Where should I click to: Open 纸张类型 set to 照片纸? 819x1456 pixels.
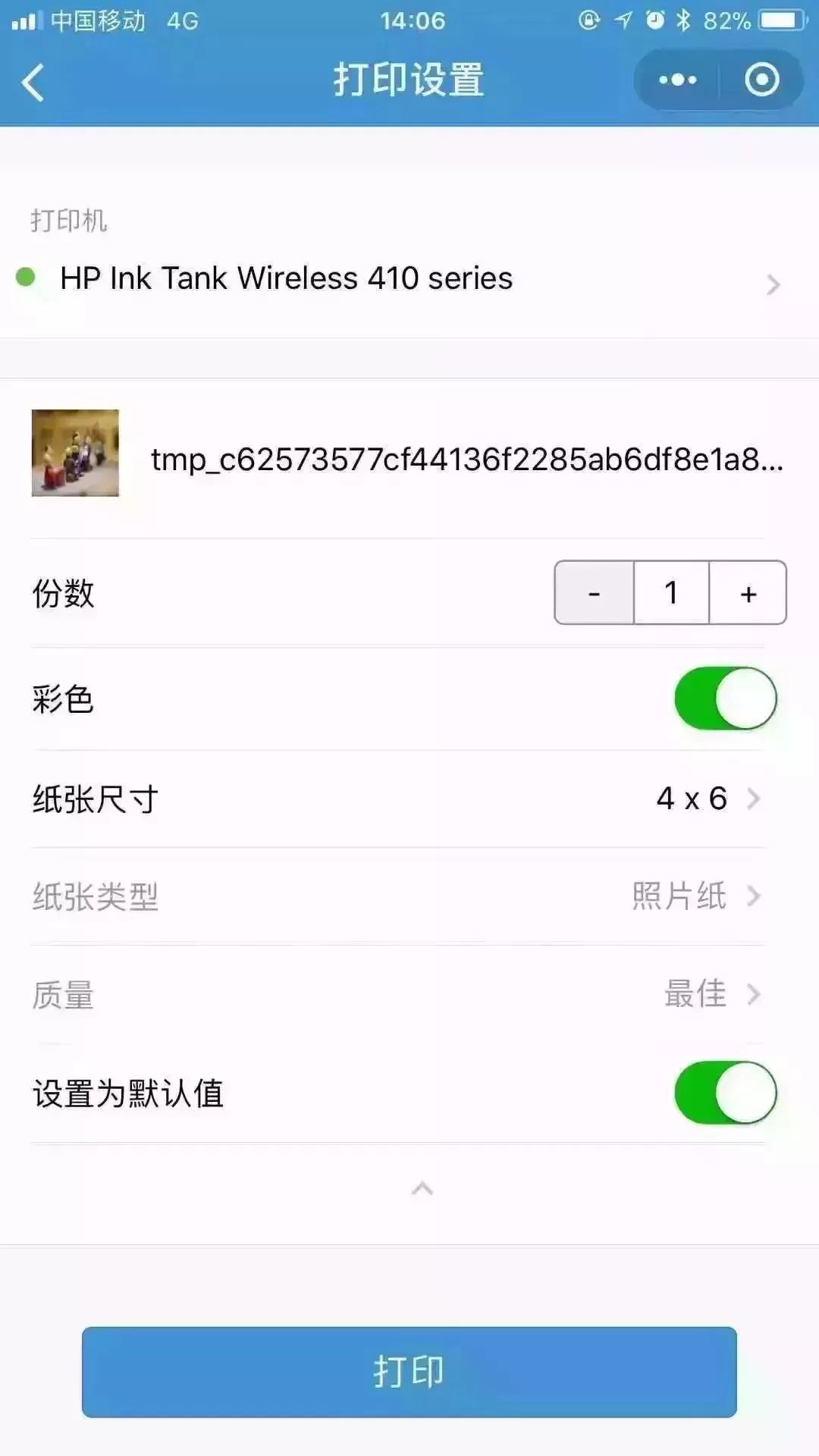(398, 896)
